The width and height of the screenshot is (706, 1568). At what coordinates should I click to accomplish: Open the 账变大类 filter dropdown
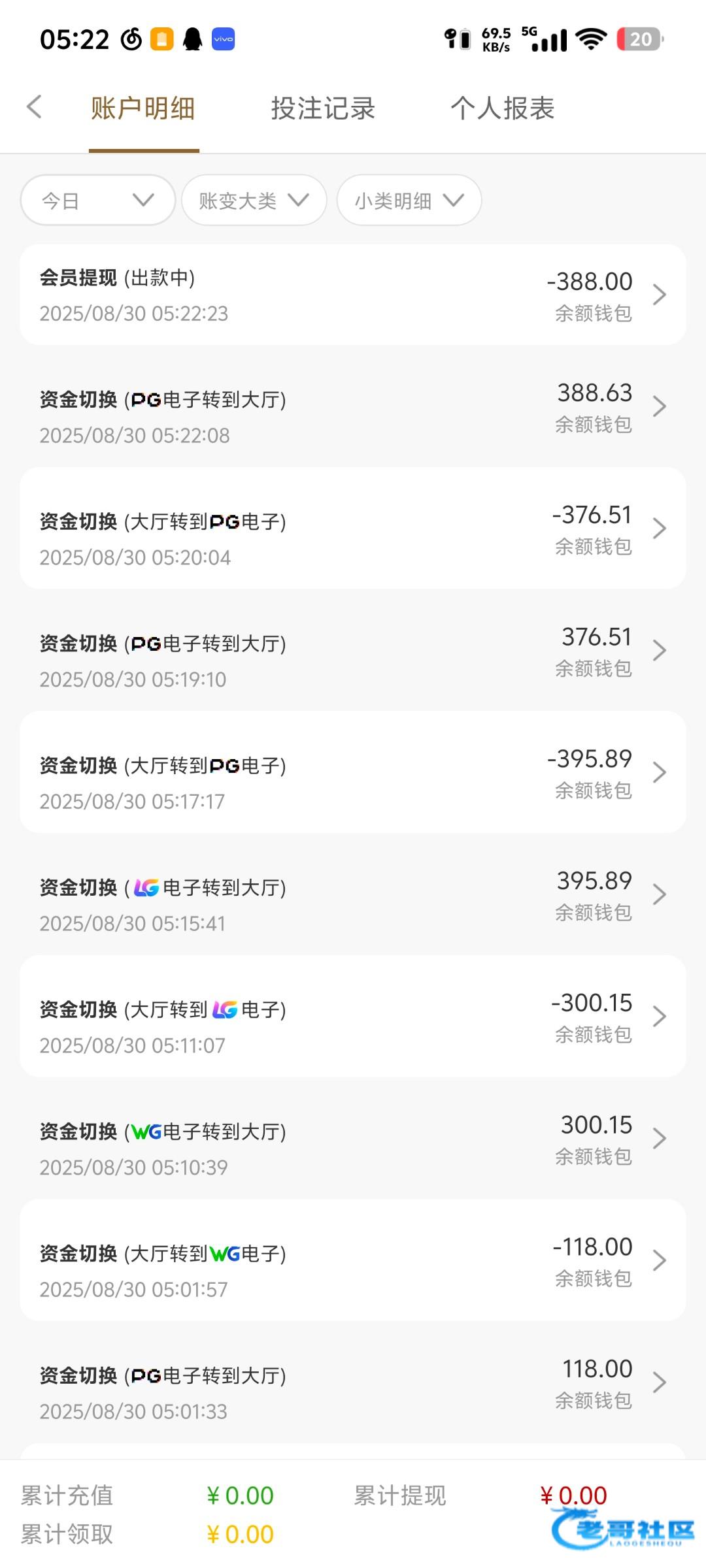[x=254, y=201]
